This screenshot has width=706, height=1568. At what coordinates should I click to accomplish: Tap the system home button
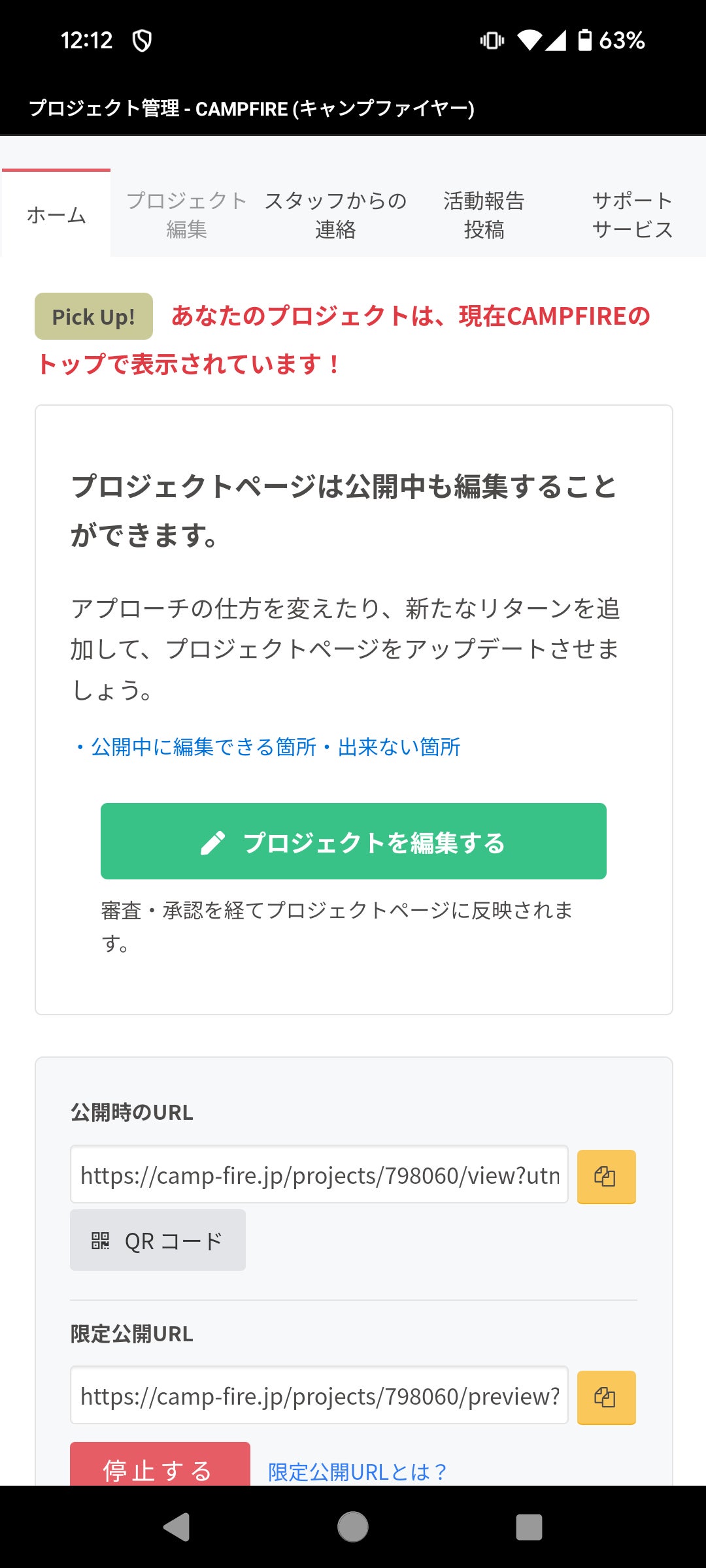coord(353,1527)
